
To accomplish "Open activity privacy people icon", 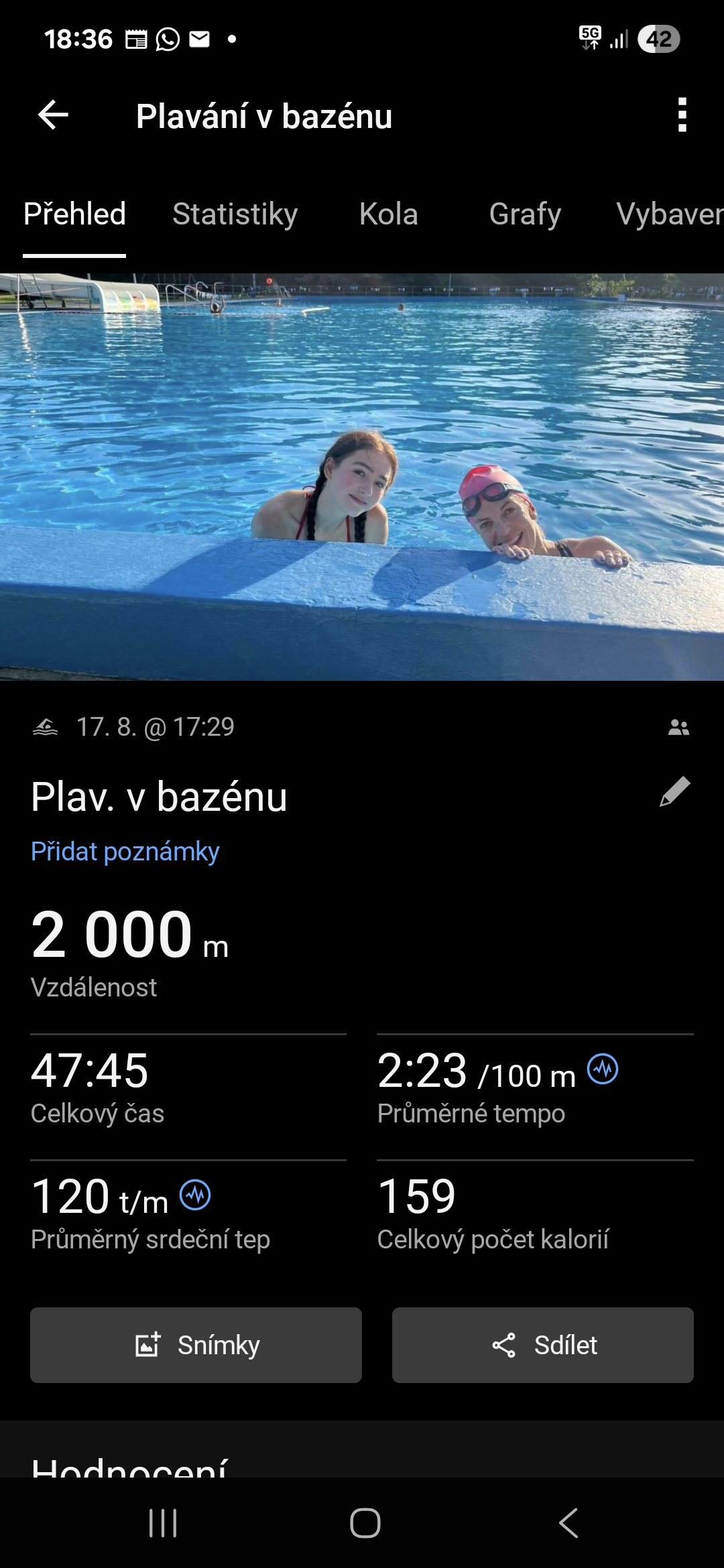I will pos(678,727).
